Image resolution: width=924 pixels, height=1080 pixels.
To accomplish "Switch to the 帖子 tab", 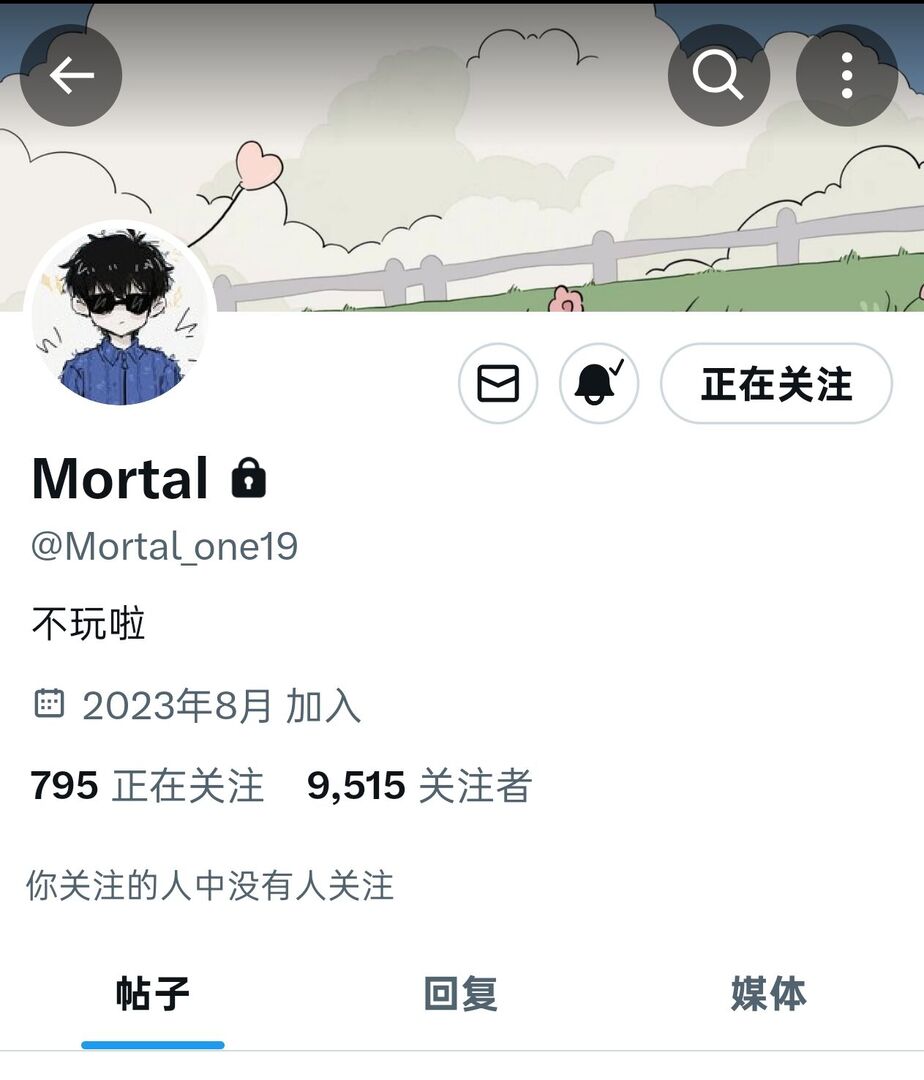I will coord(153,994).
